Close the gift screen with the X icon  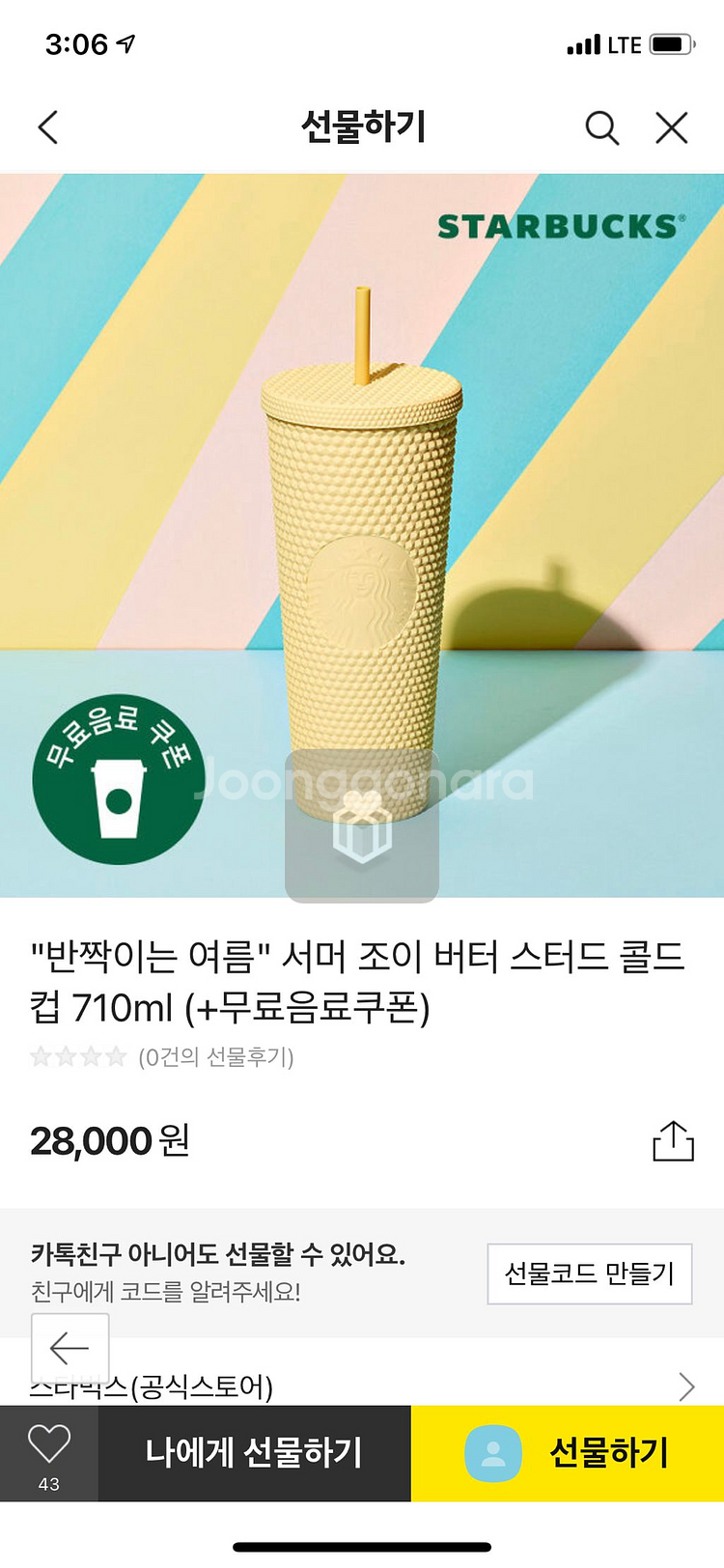pos(671,126)
